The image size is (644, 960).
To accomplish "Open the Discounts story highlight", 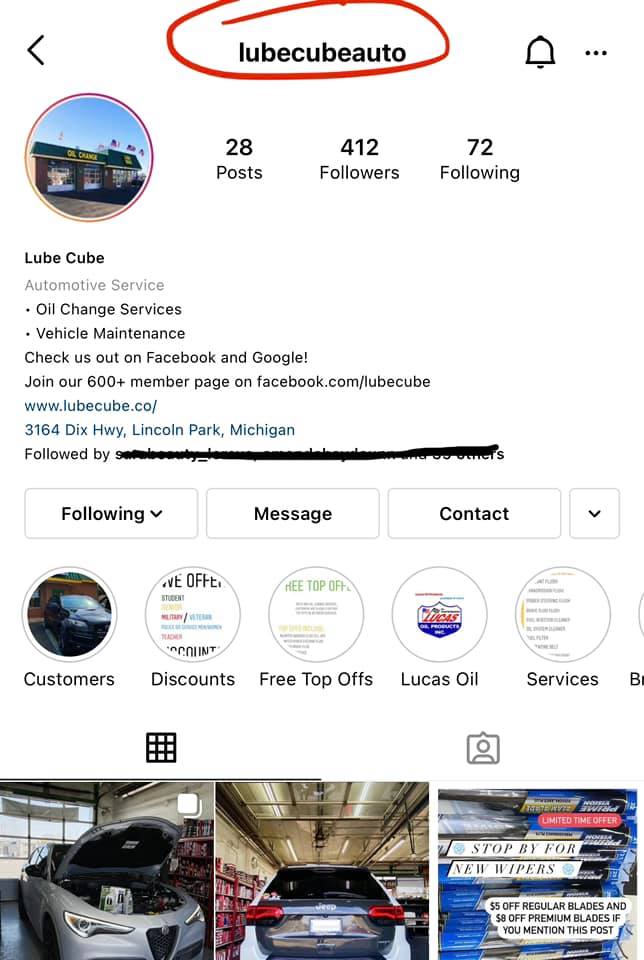I will tap(193, 615).
